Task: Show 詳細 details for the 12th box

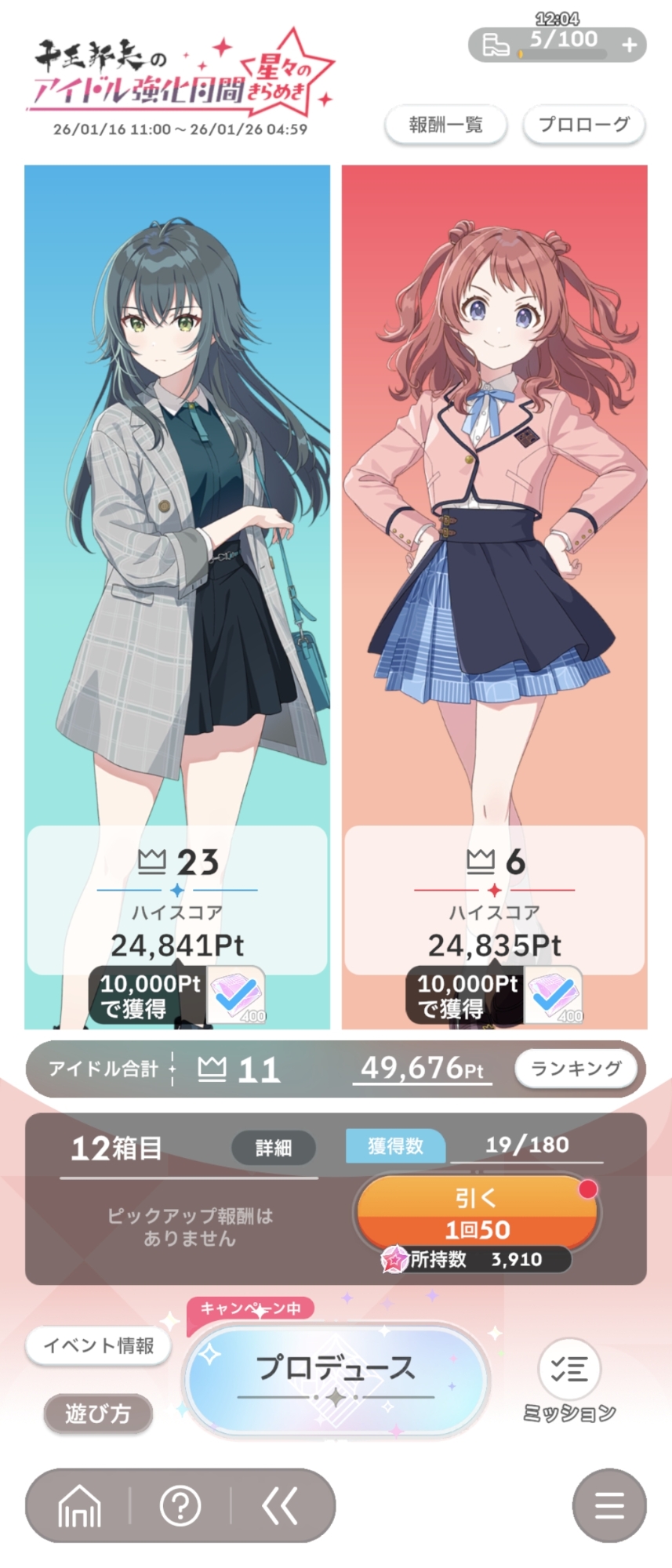Action: tap(274, 1149)
